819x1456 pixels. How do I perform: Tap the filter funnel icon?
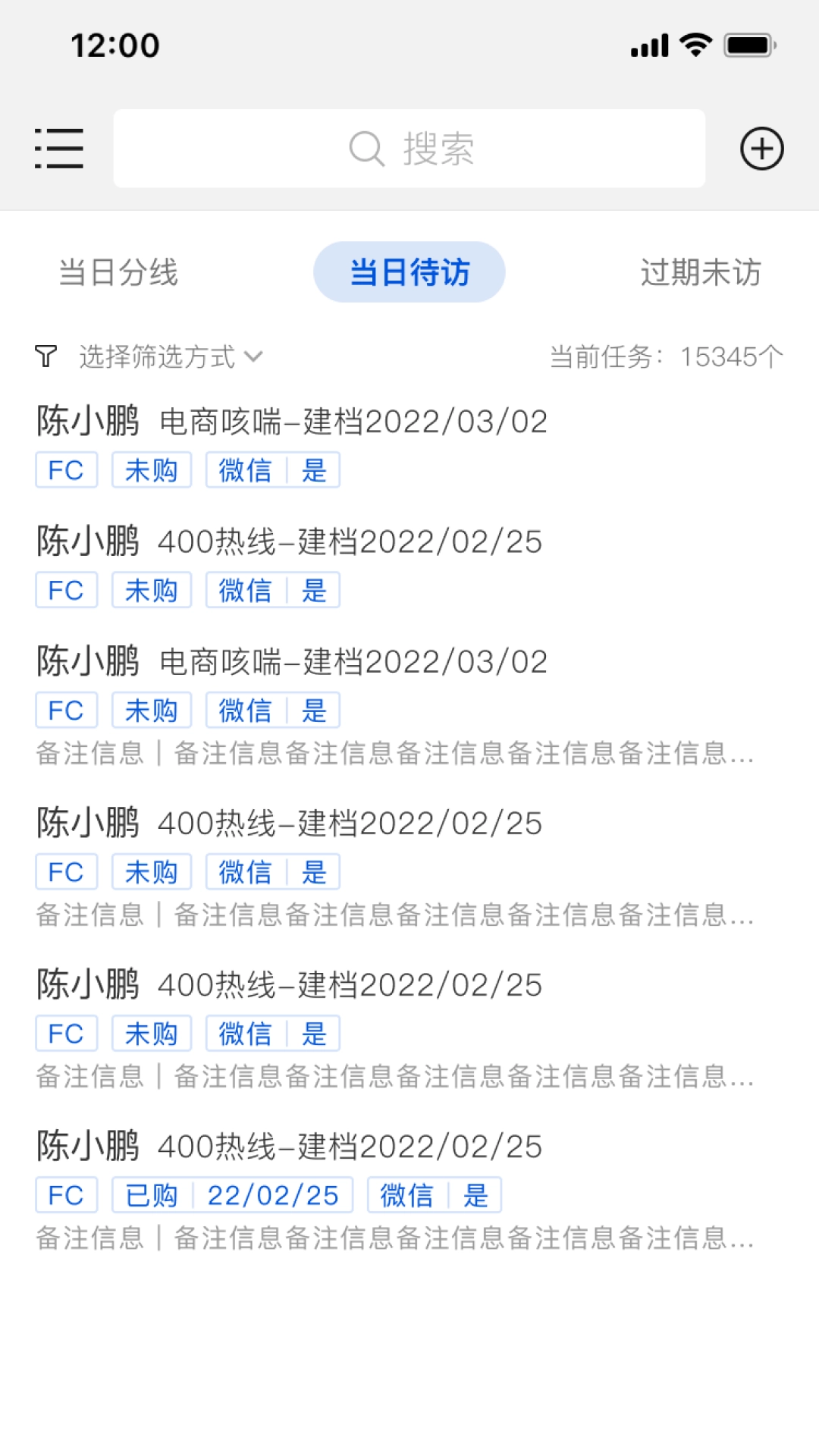point(45,356)
